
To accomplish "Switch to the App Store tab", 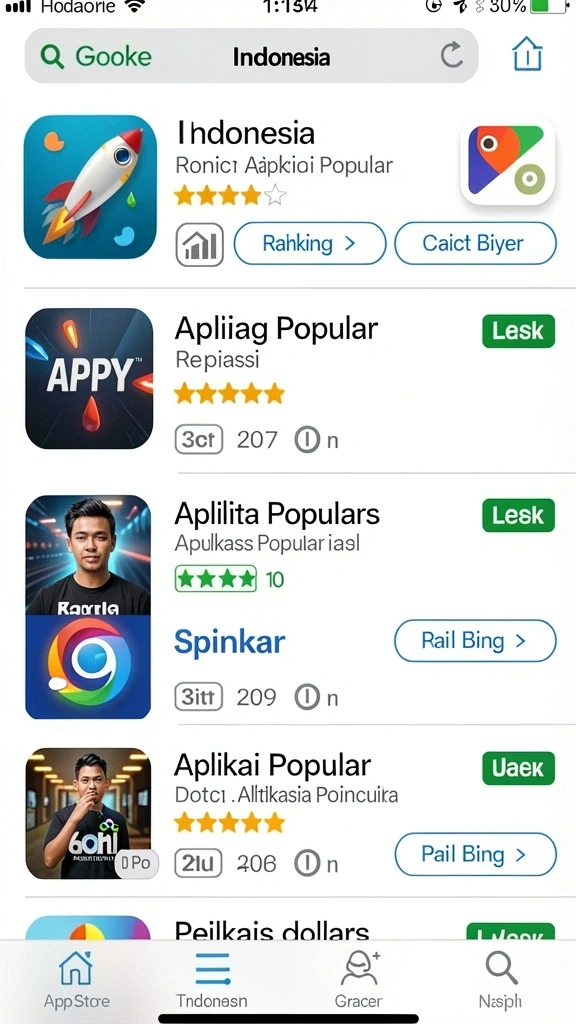I will coord(76,980).
